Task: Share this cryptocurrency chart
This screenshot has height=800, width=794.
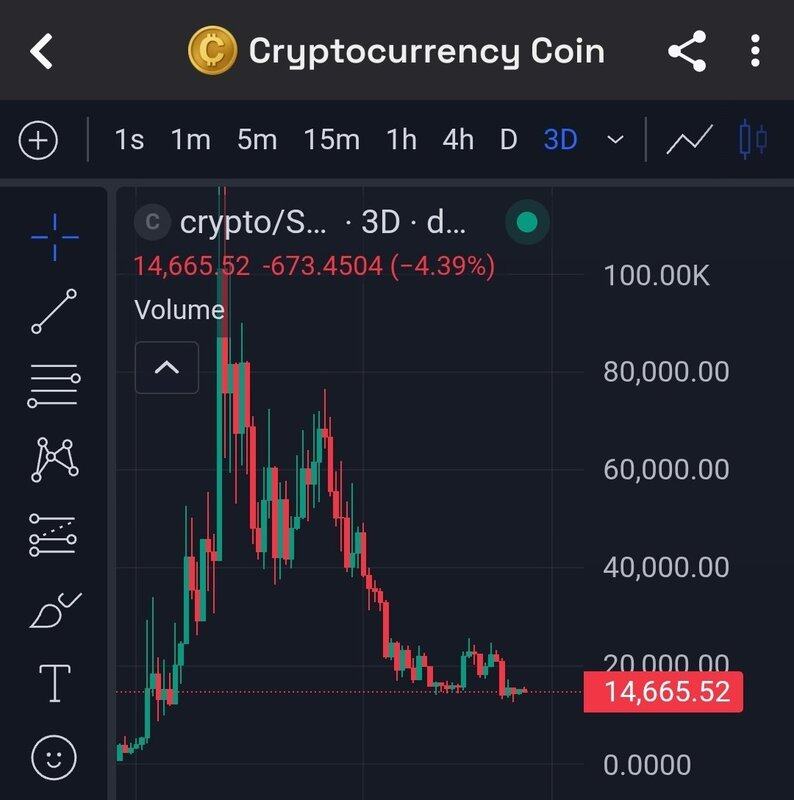Action: [687, 51]
